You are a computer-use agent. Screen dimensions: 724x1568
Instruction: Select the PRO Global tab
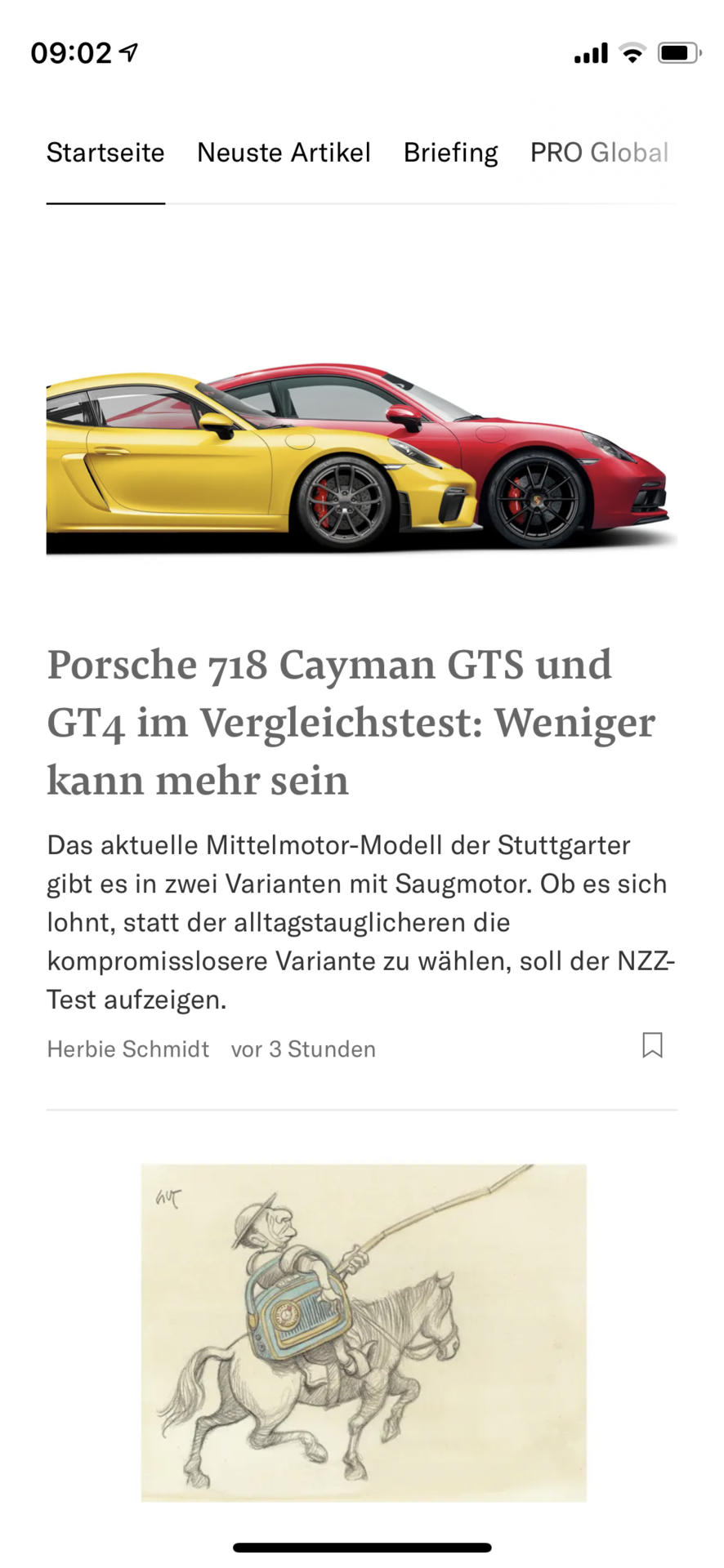point(599,153)
